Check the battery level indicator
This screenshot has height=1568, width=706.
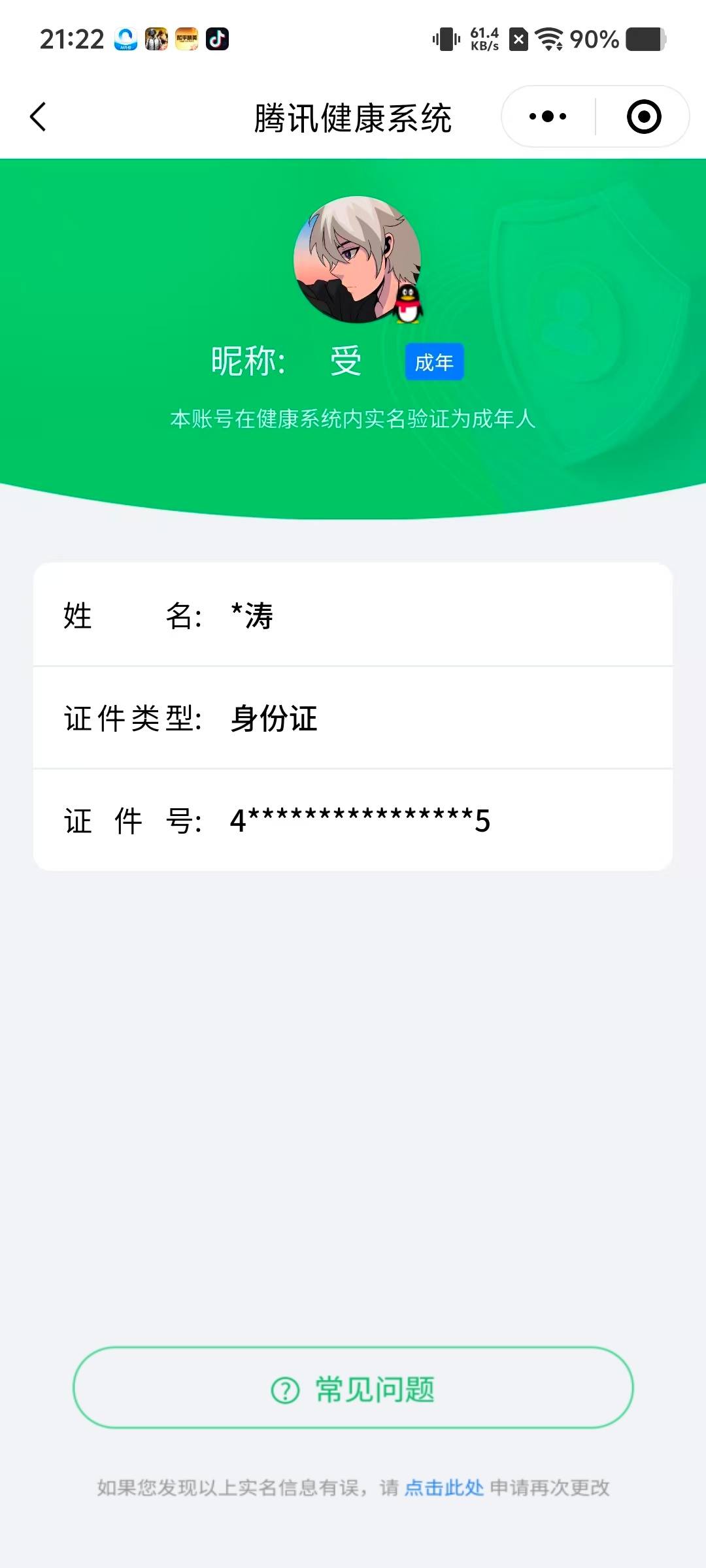pyautogui.click(x=644, y=39)
